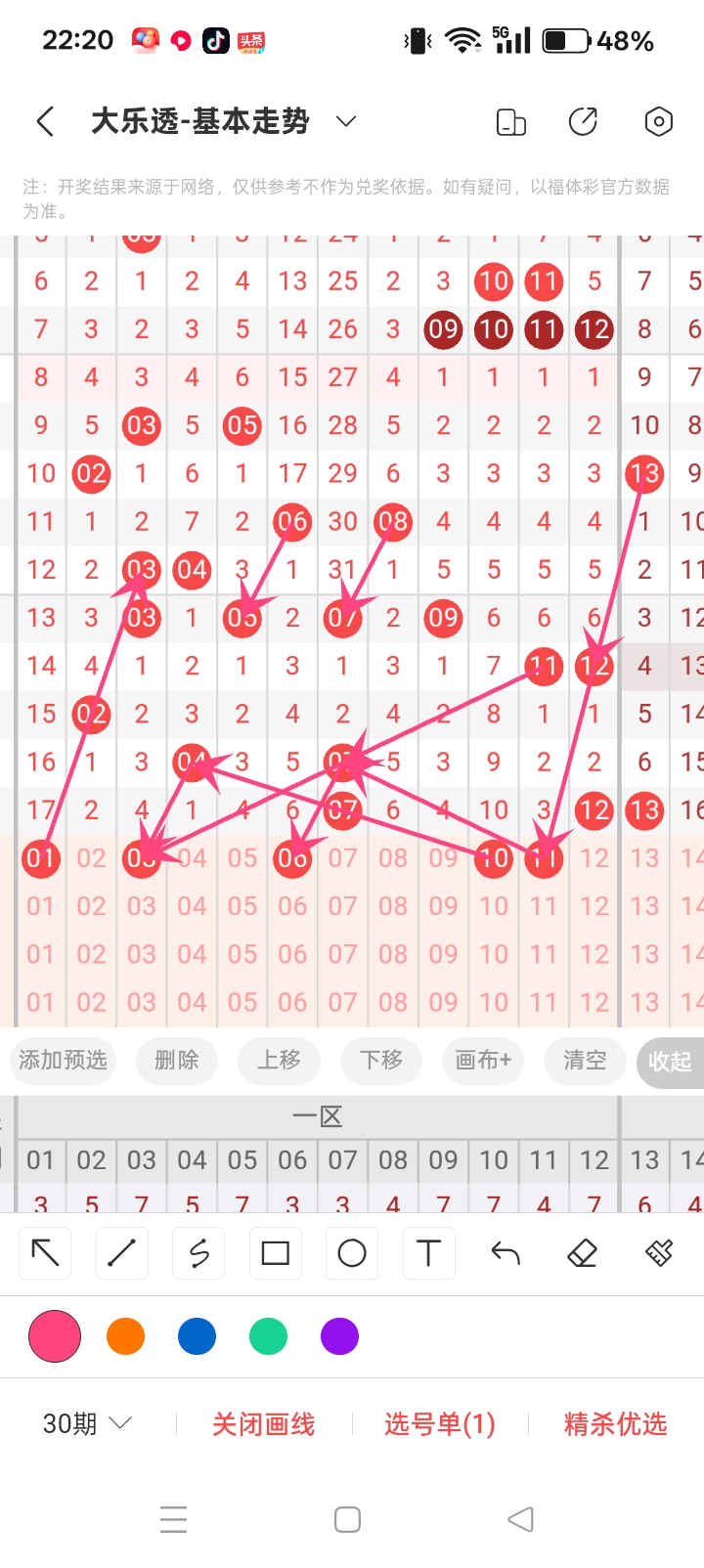Image resolution: width=704 pixels, height=1568 pixels.
Task: Open 选号单(1) selection list
Action: pyautogui.click(x=439, y=1424)
